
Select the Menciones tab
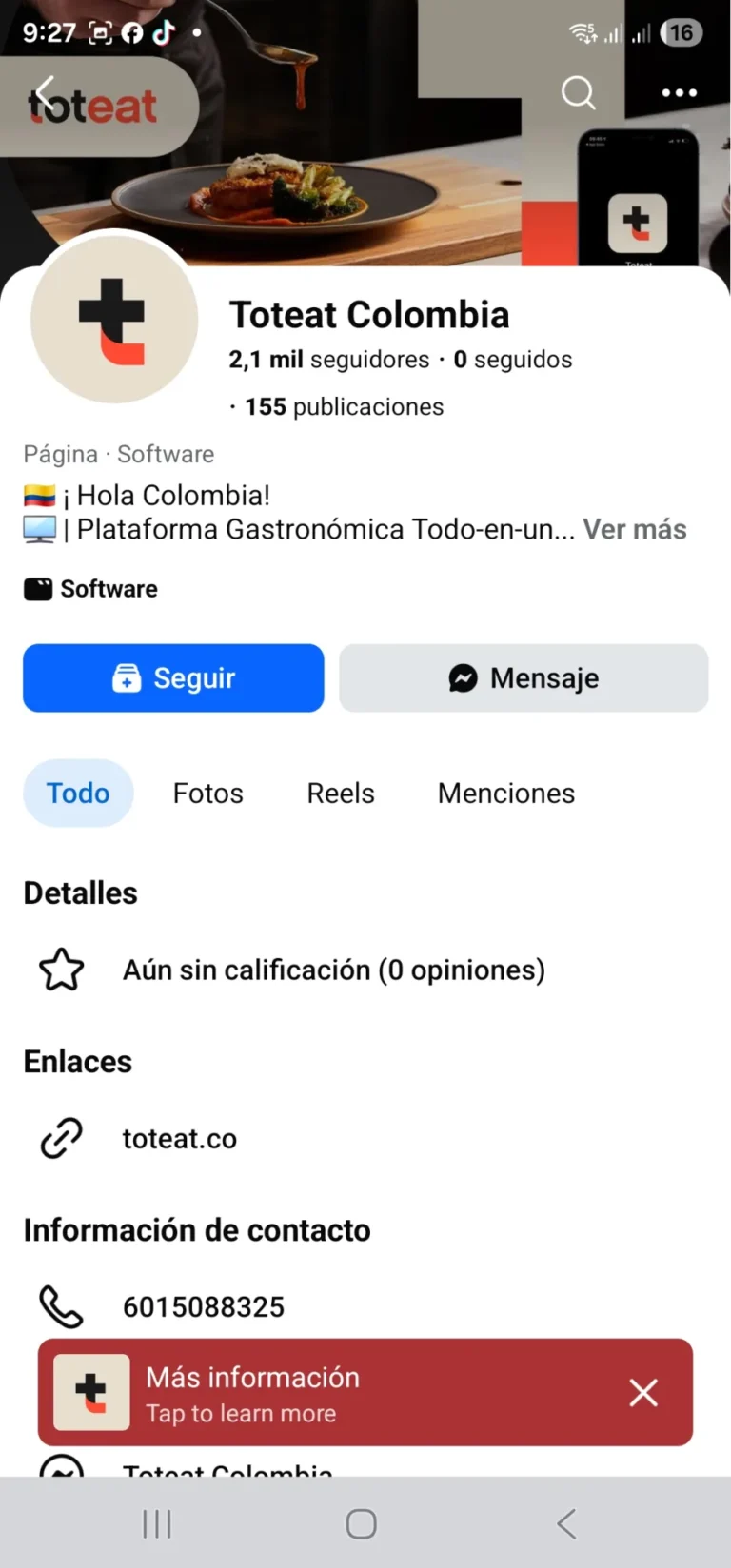tap(506, 793)
